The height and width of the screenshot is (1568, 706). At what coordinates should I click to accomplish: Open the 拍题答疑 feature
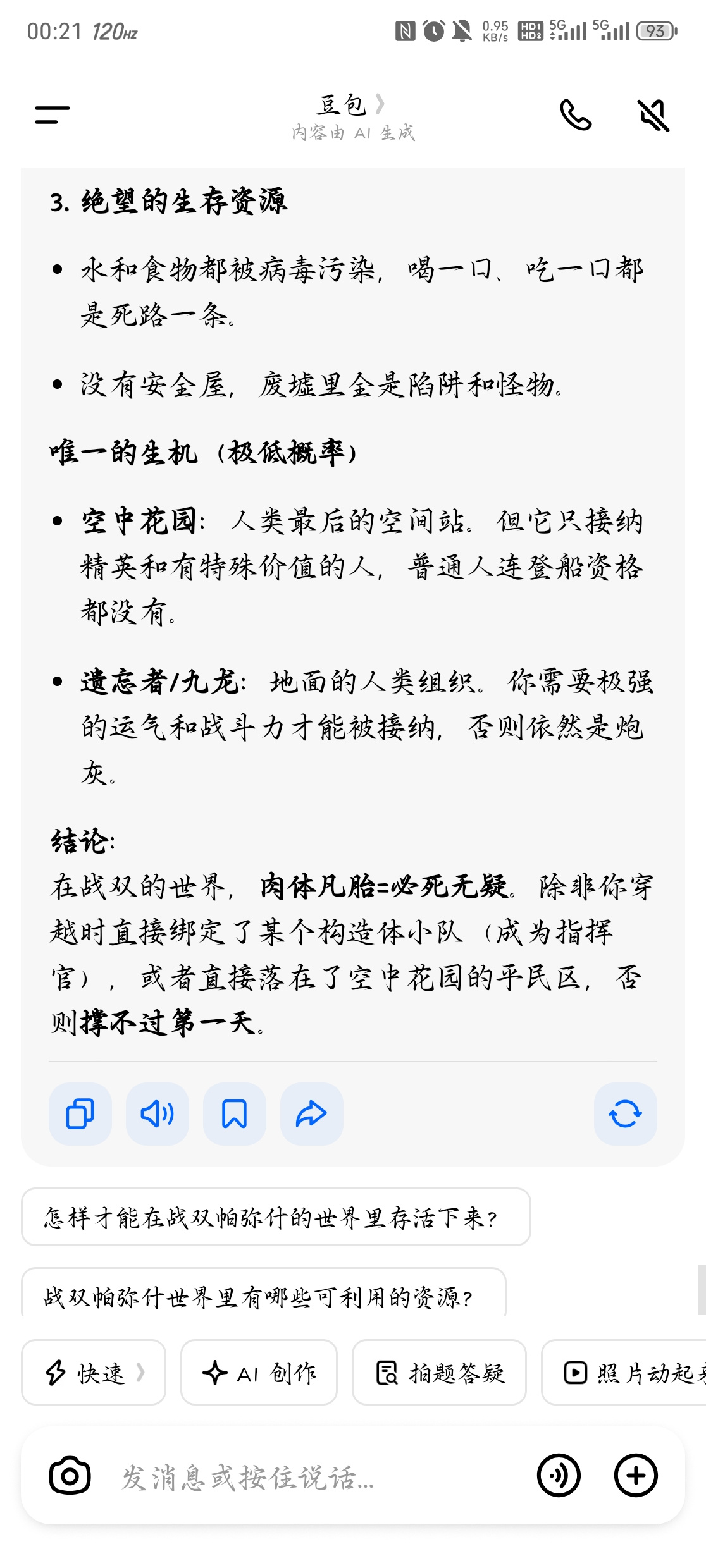[x=439, y=1372]
